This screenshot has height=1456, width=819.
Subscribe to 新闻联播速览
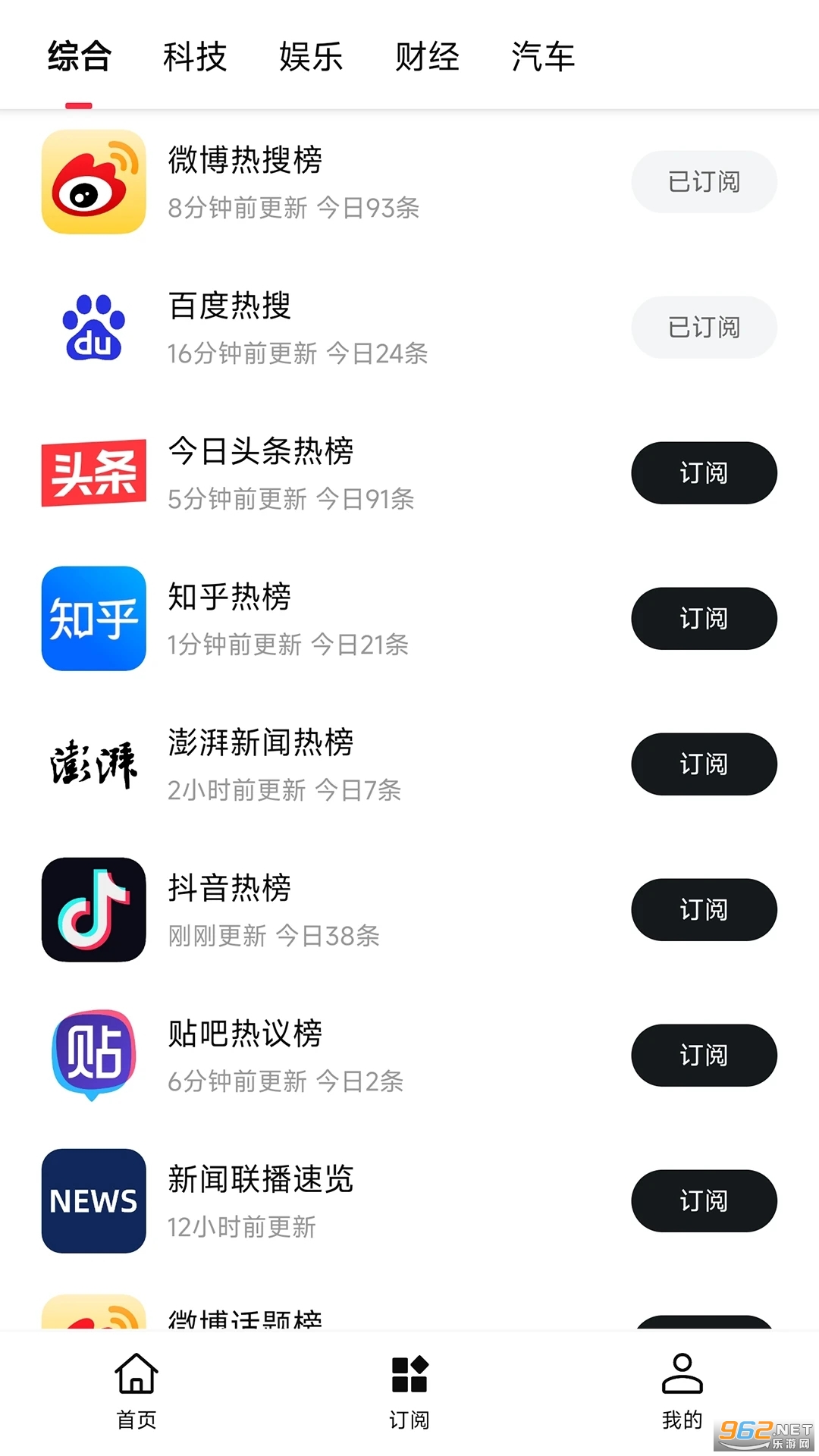coord(704,1201)
